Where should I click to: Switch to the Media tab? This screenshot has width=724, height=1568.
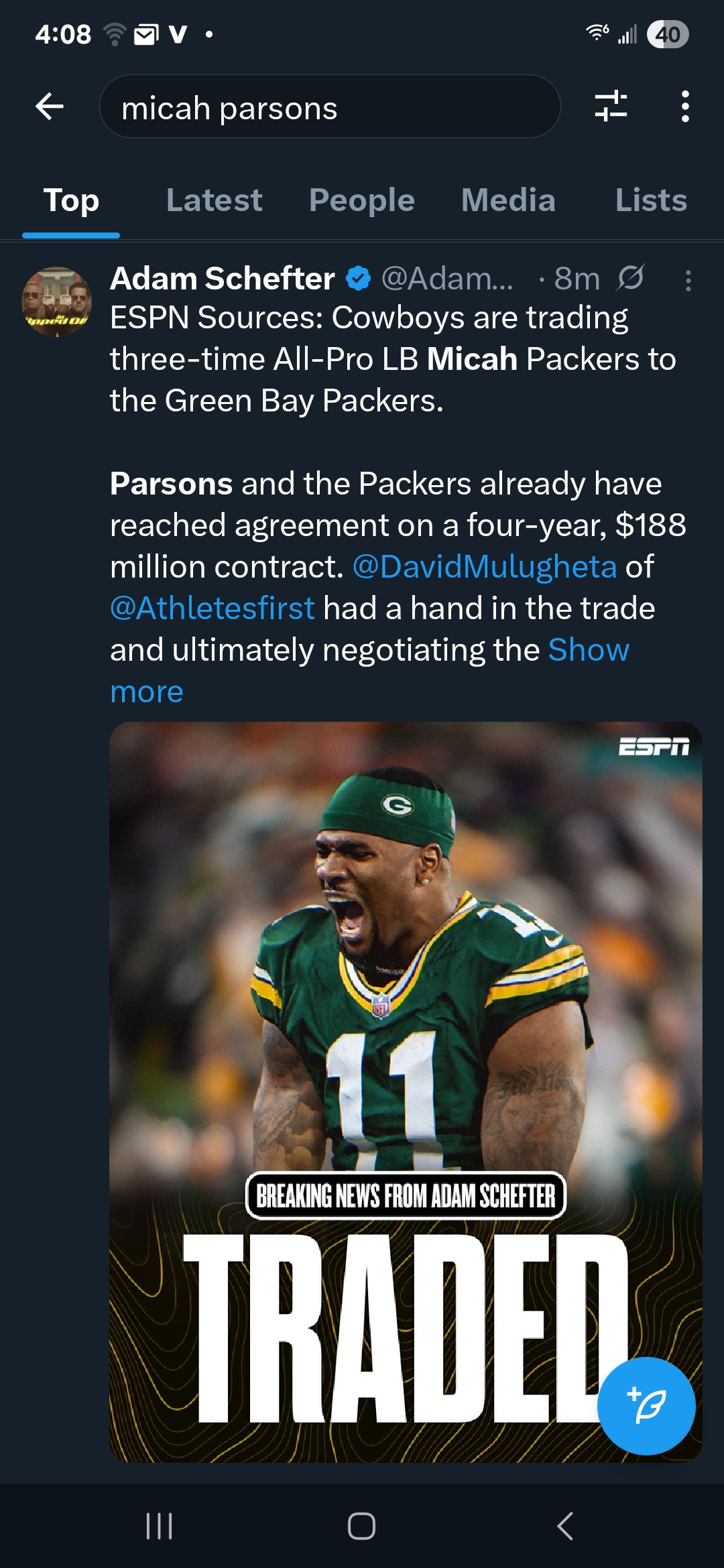pos(508,200)
